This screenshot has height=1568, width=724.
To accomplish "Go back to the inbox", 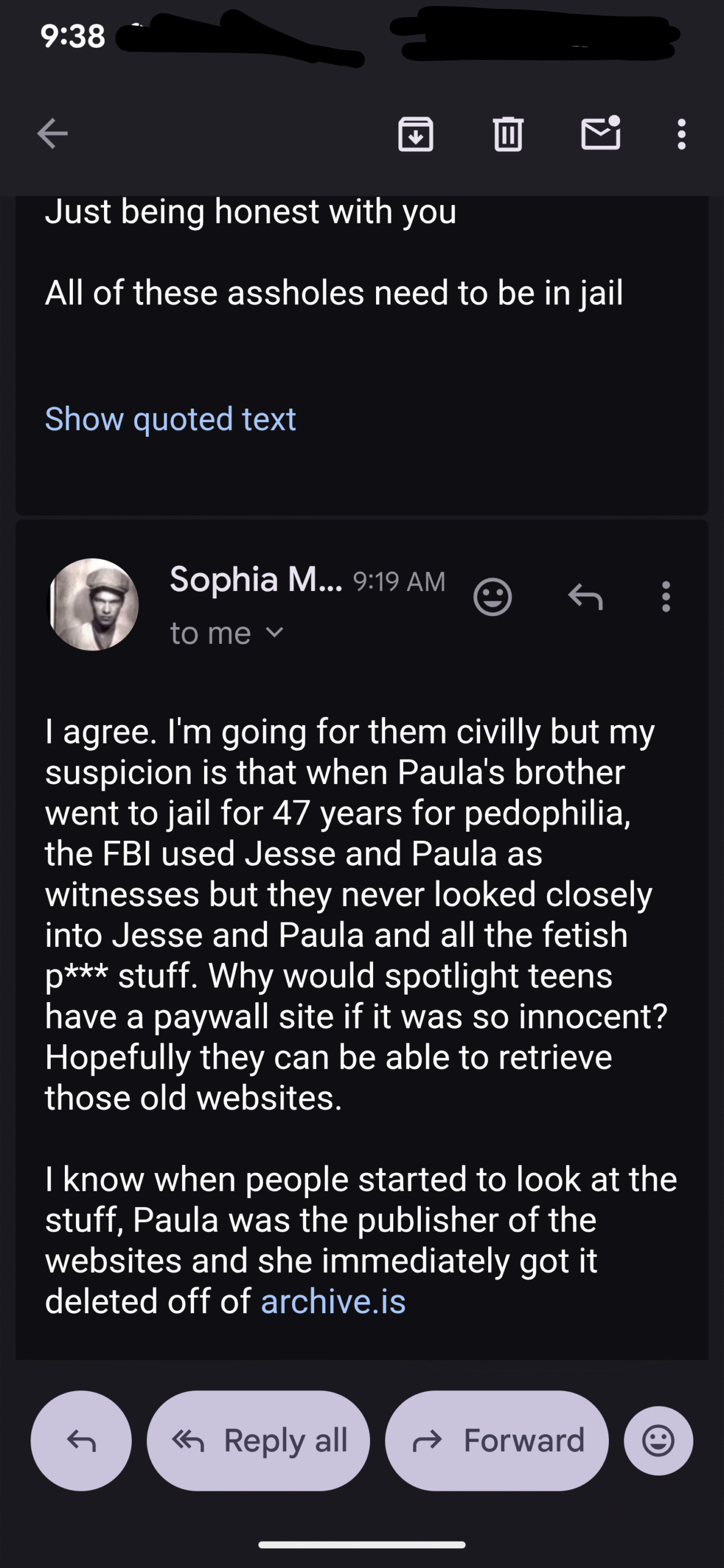I will 52,134.
